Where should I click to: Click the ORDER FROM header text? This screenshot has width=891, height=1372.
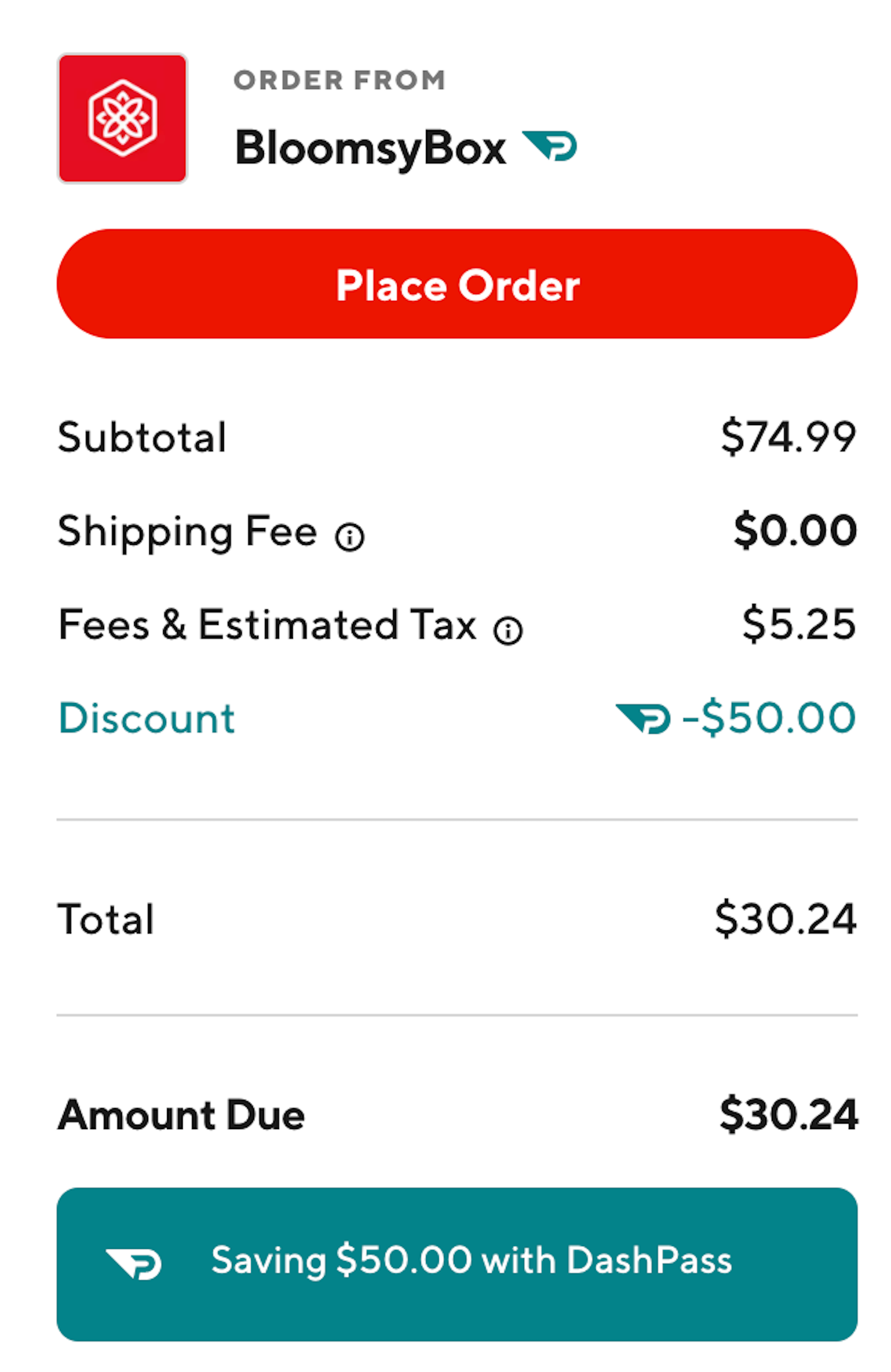click(x=341, y=81)
